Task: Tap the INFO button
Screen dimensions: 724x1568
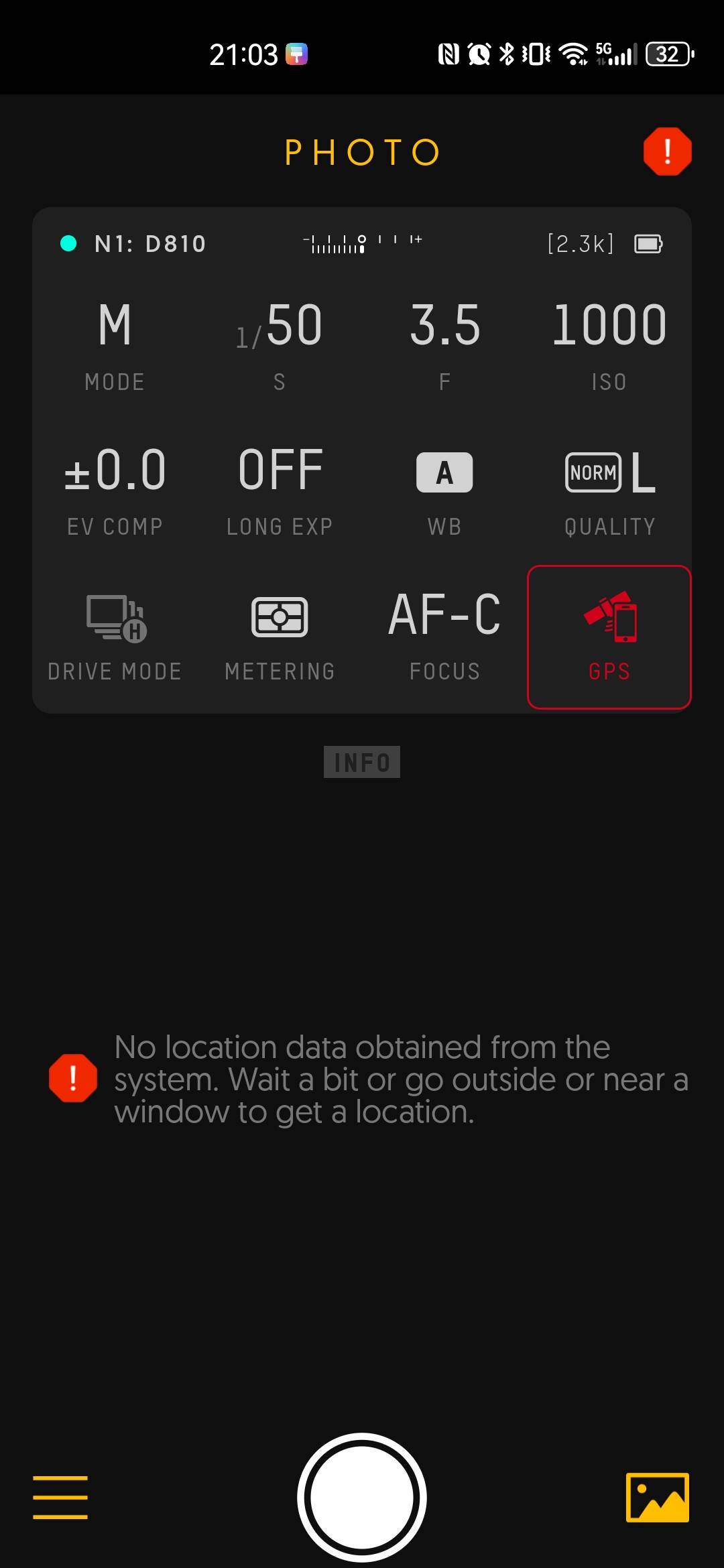Action: (x=362, y=762)
